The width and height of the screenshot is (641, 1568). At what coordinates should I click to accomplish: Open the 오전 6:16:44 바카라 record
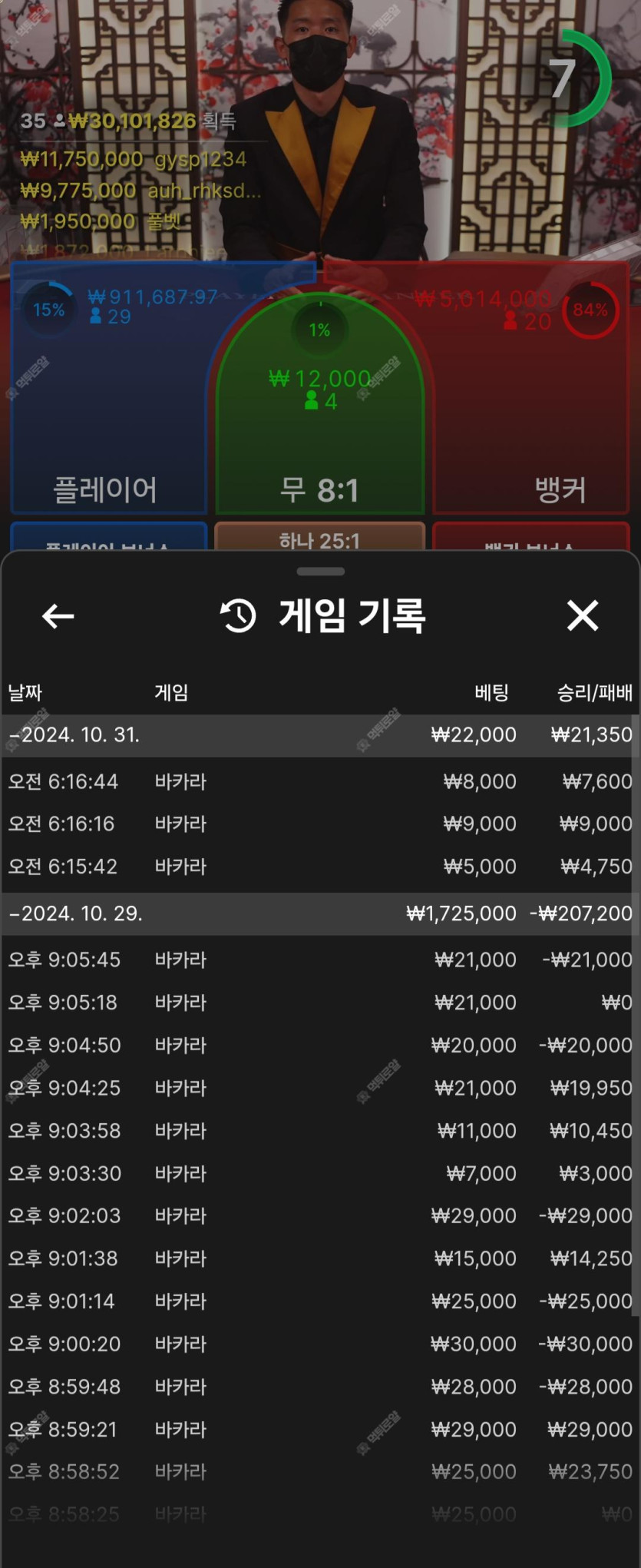click(319, 781)
